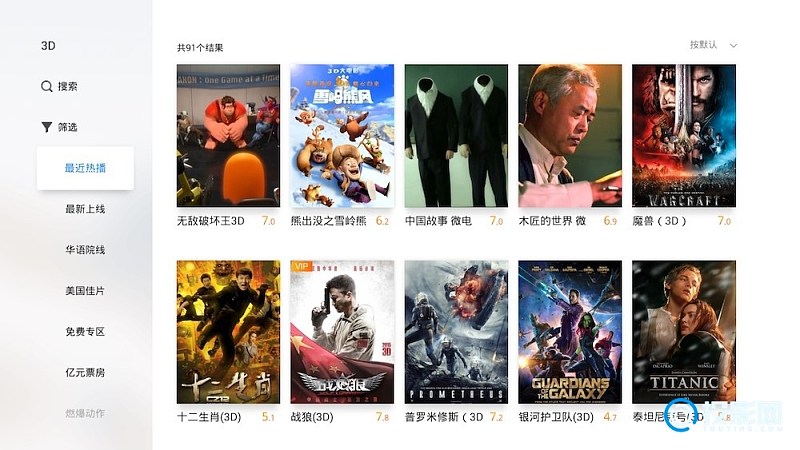Open the VIP movie 战狼(3D)
The image size is (800, 450).
point(342,332)
